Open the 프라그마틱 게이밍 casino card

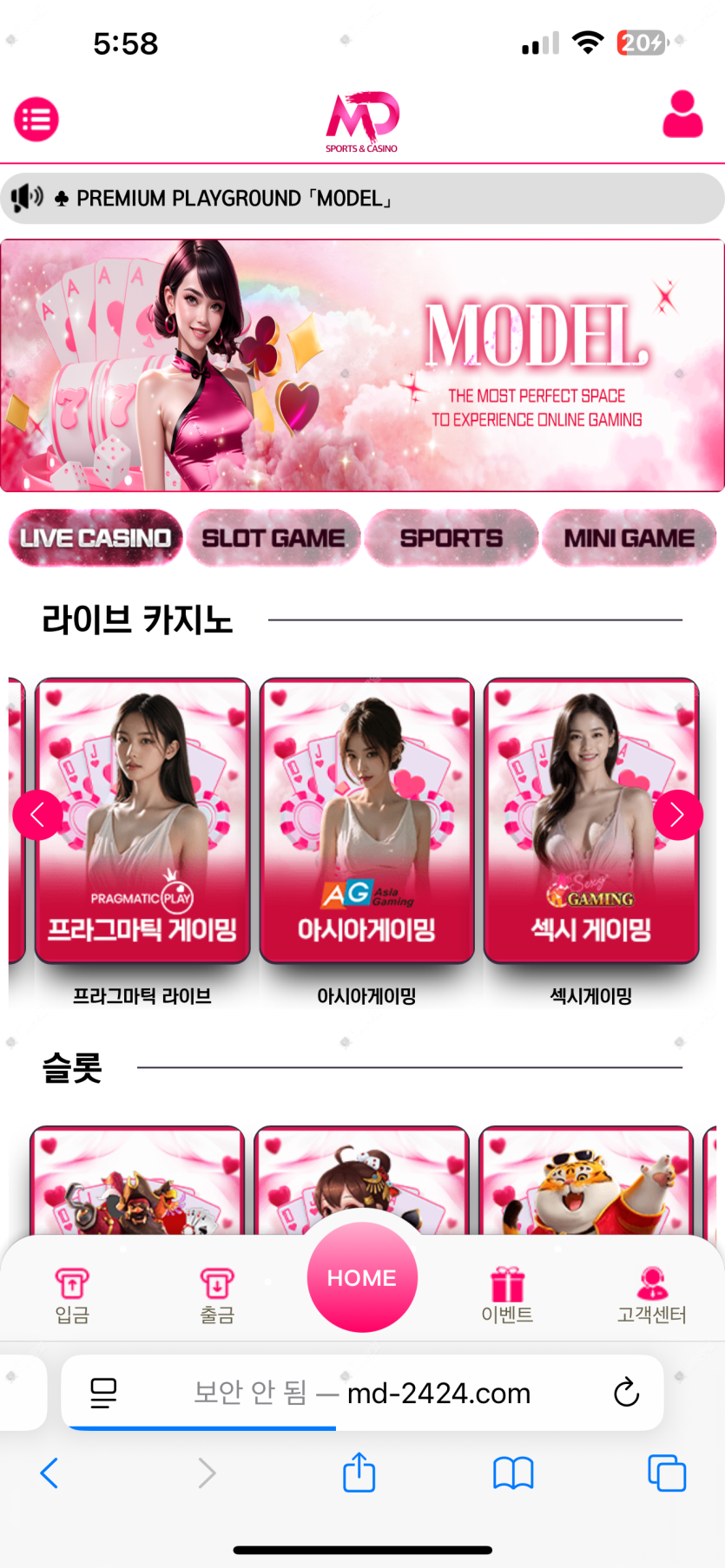pos(142,820)
